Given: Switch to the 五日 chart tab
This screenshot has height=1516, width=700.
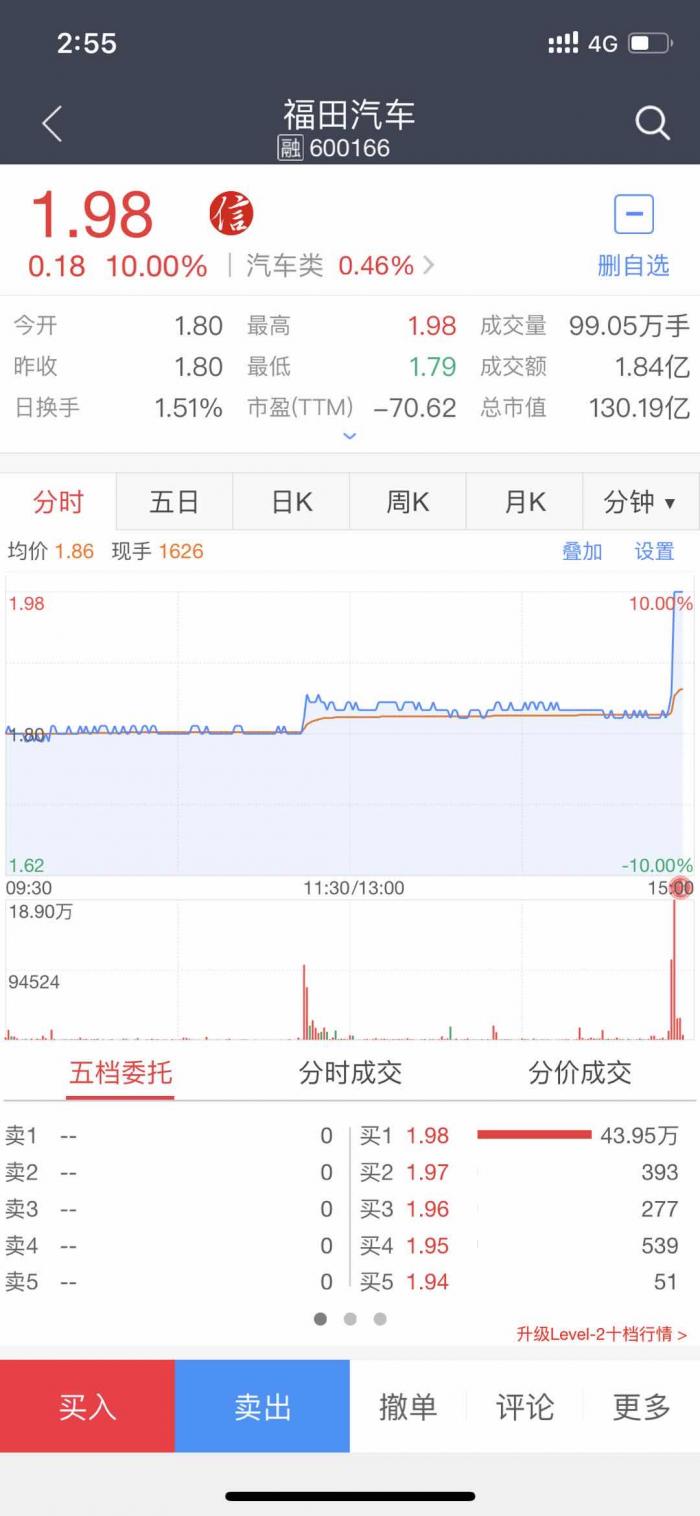Looking at the screenshot, I should [x=174, y=502].
